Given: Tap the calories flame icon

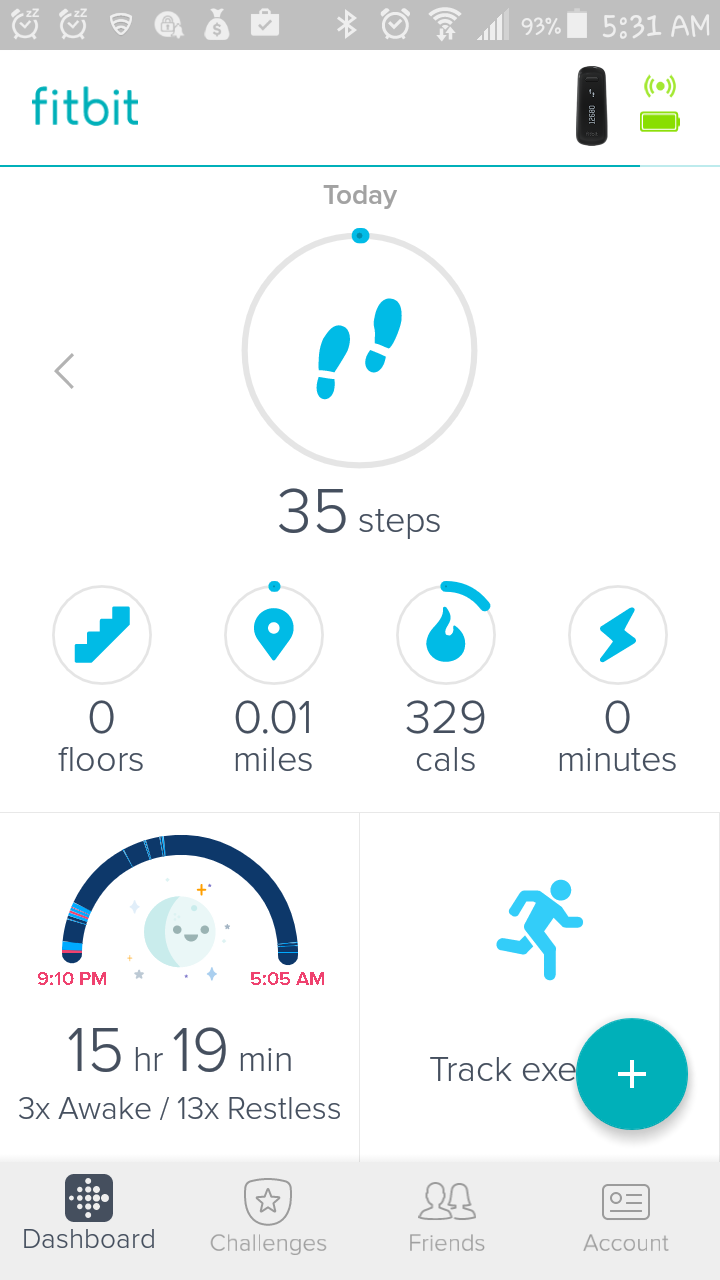Looking at the screenshot, I should click(x=445, y=634).
